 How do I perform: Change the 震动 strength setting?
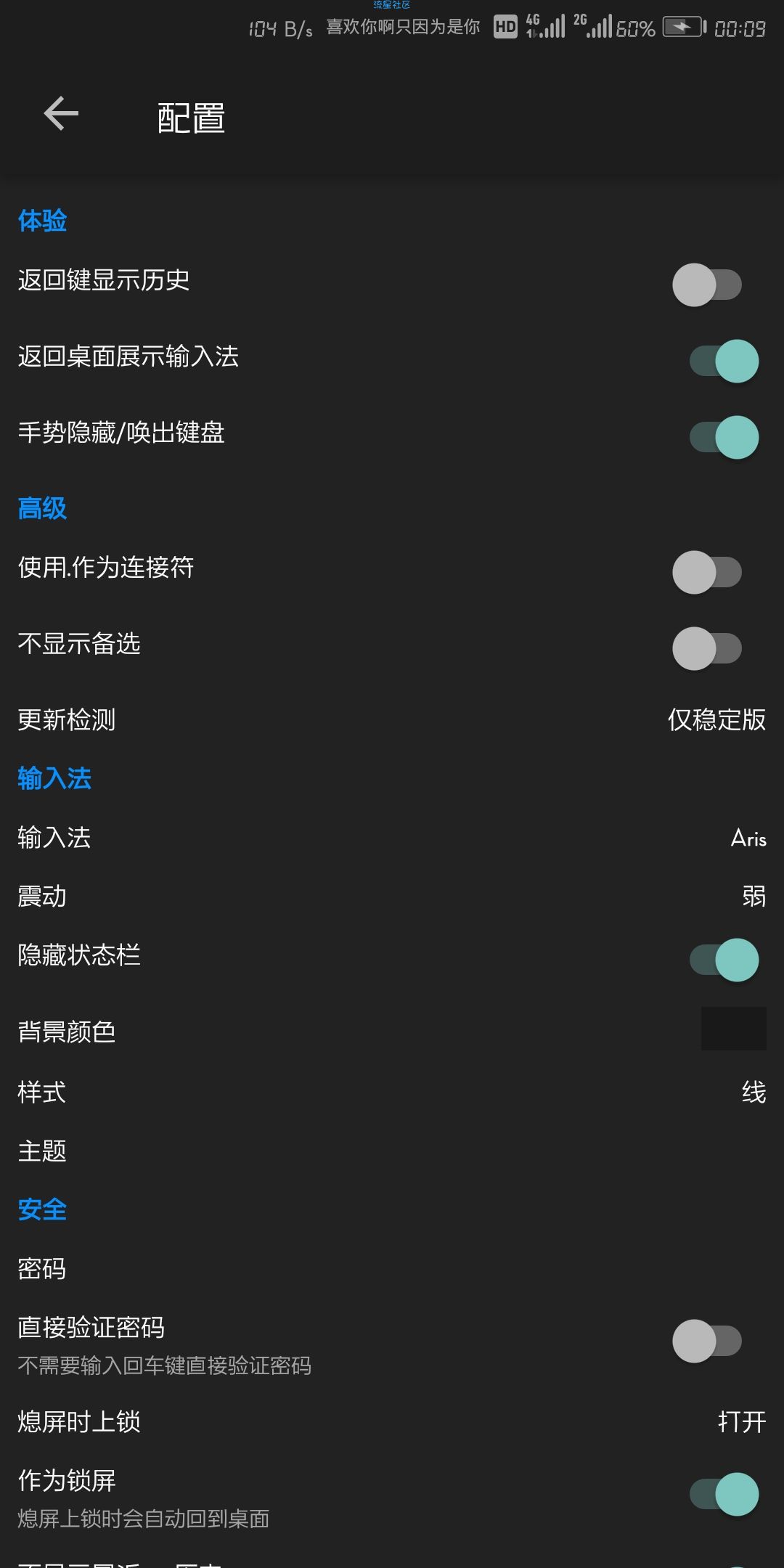click(x=392, y=897)
